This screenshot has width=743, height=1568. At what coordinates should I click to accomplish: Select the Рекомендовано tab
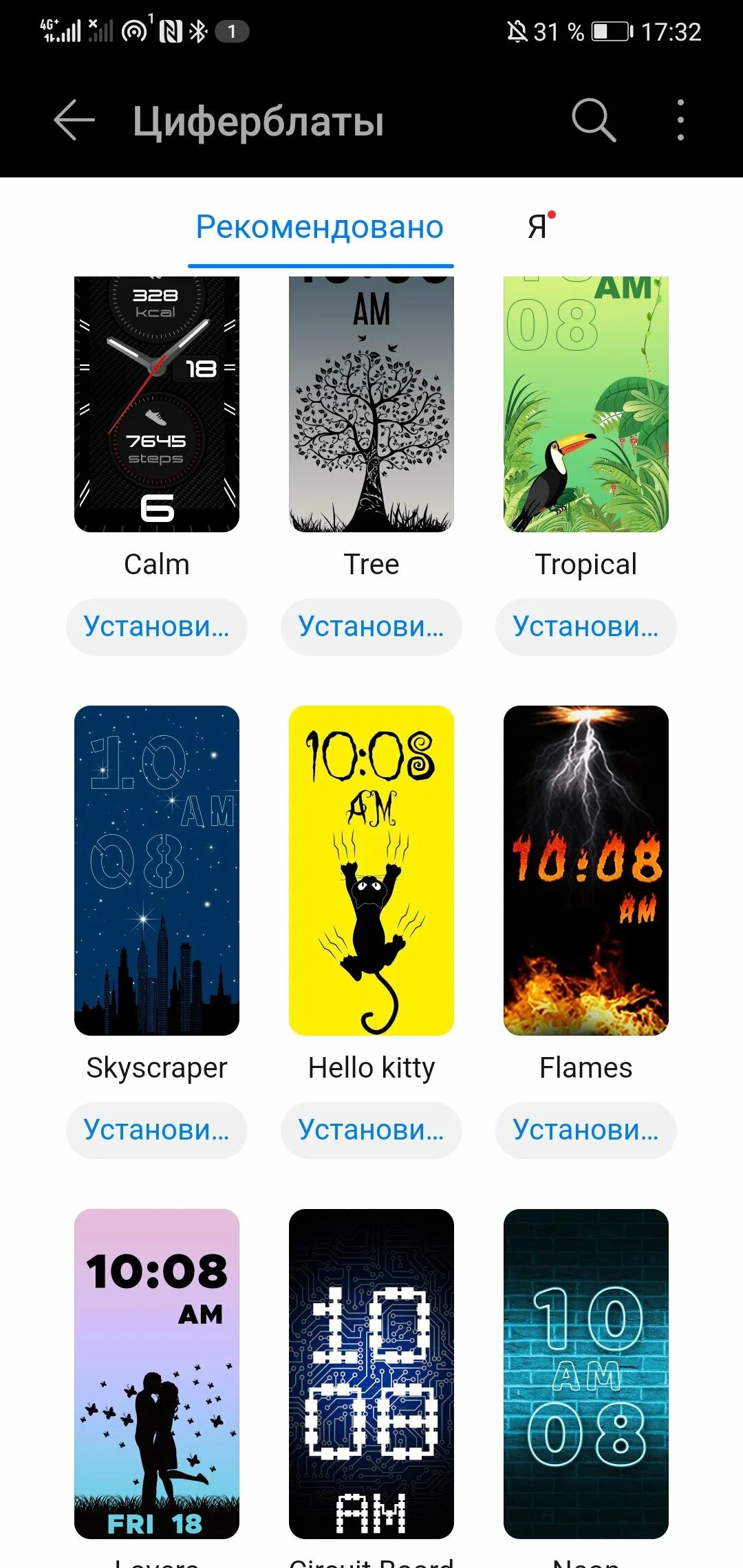(x=320, y=227)
